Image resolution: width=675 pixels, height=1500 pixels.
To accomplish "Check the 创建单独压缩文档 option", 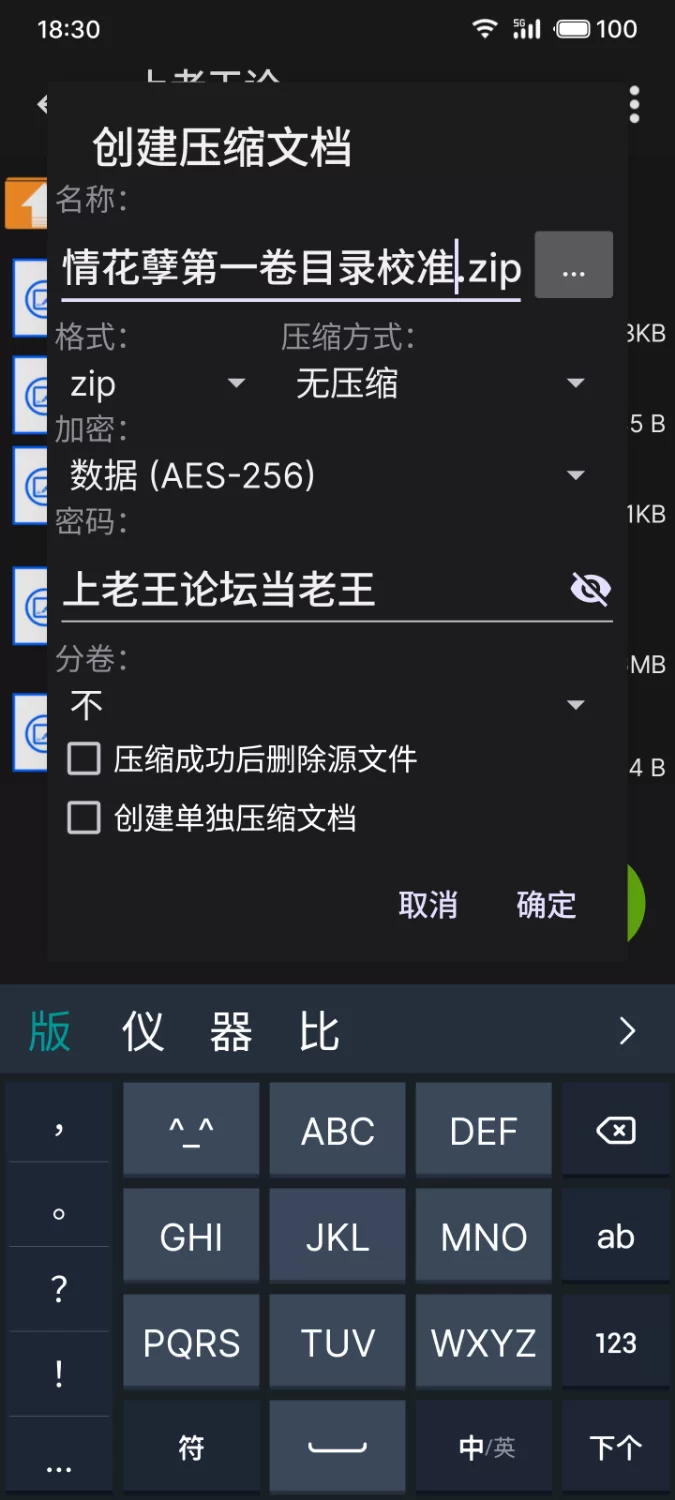I will pos(84,819).
